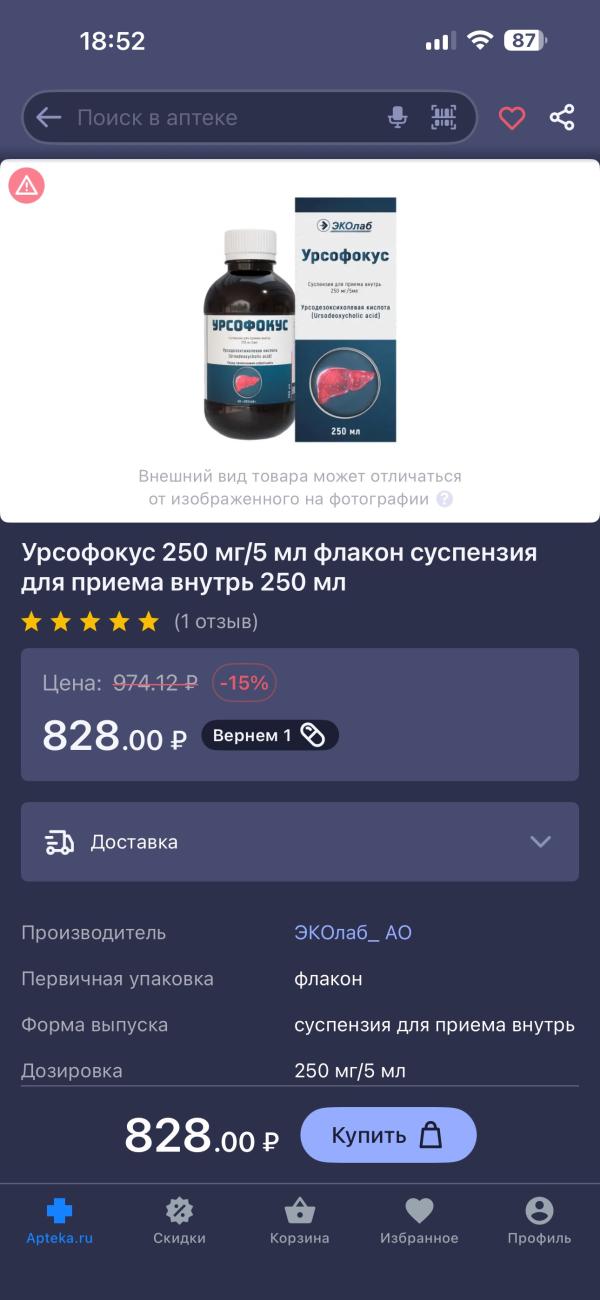
Task: Start voice search with the microphone icon
Action: pos(398,118)
